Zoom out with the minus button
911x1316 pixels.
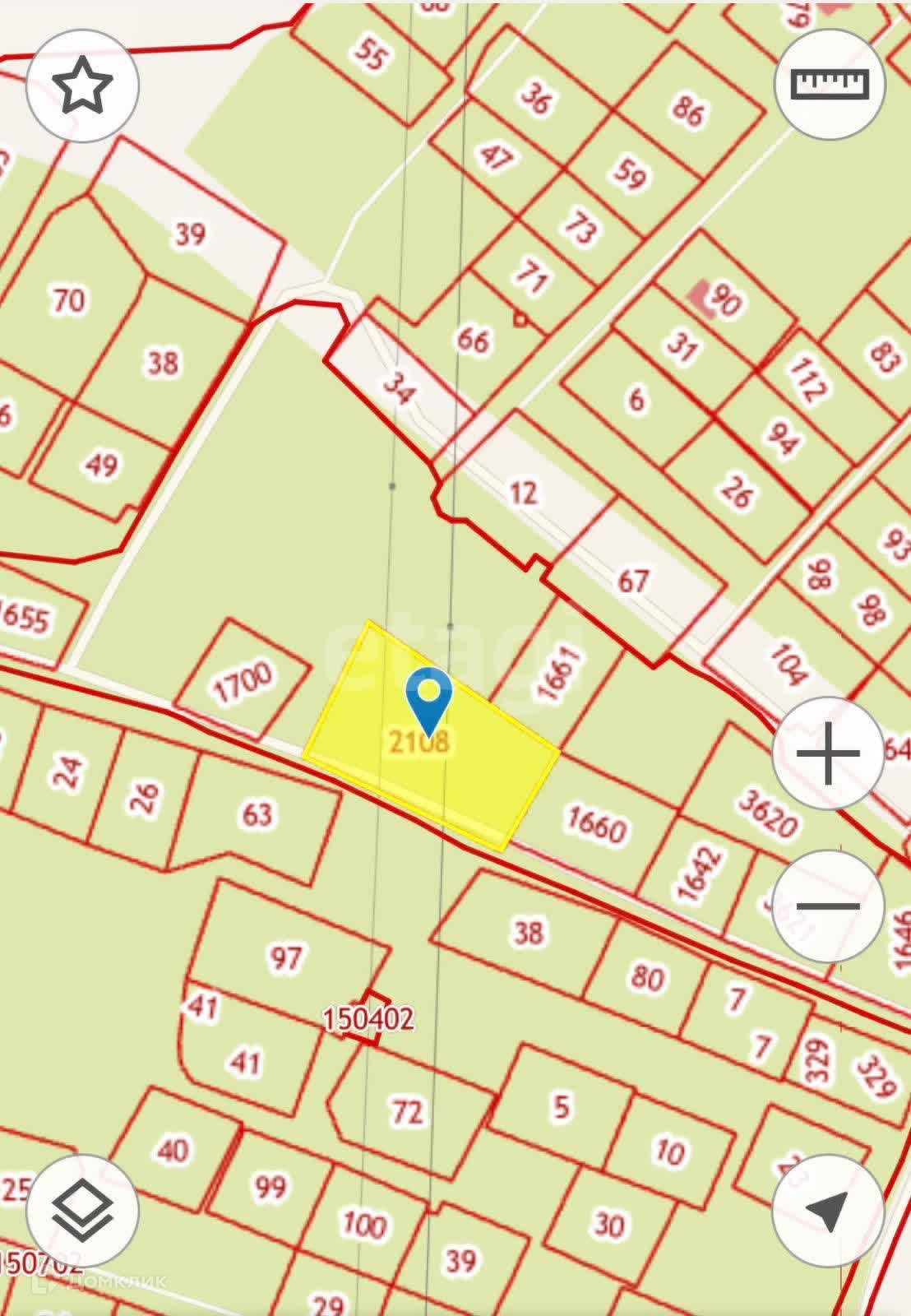point(828,906)
